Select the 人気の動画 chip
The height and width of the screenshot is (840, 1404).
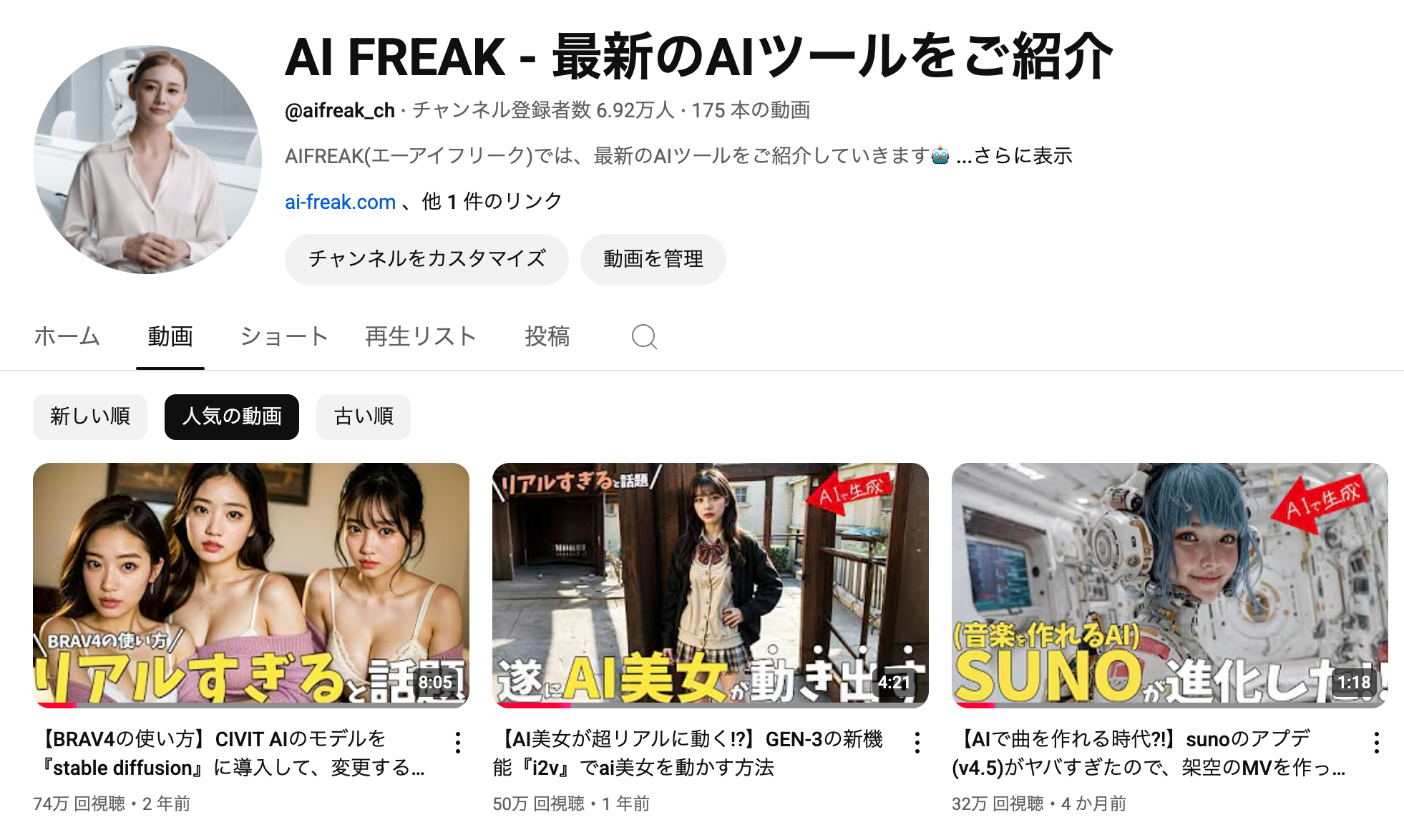tap(231, 416)
